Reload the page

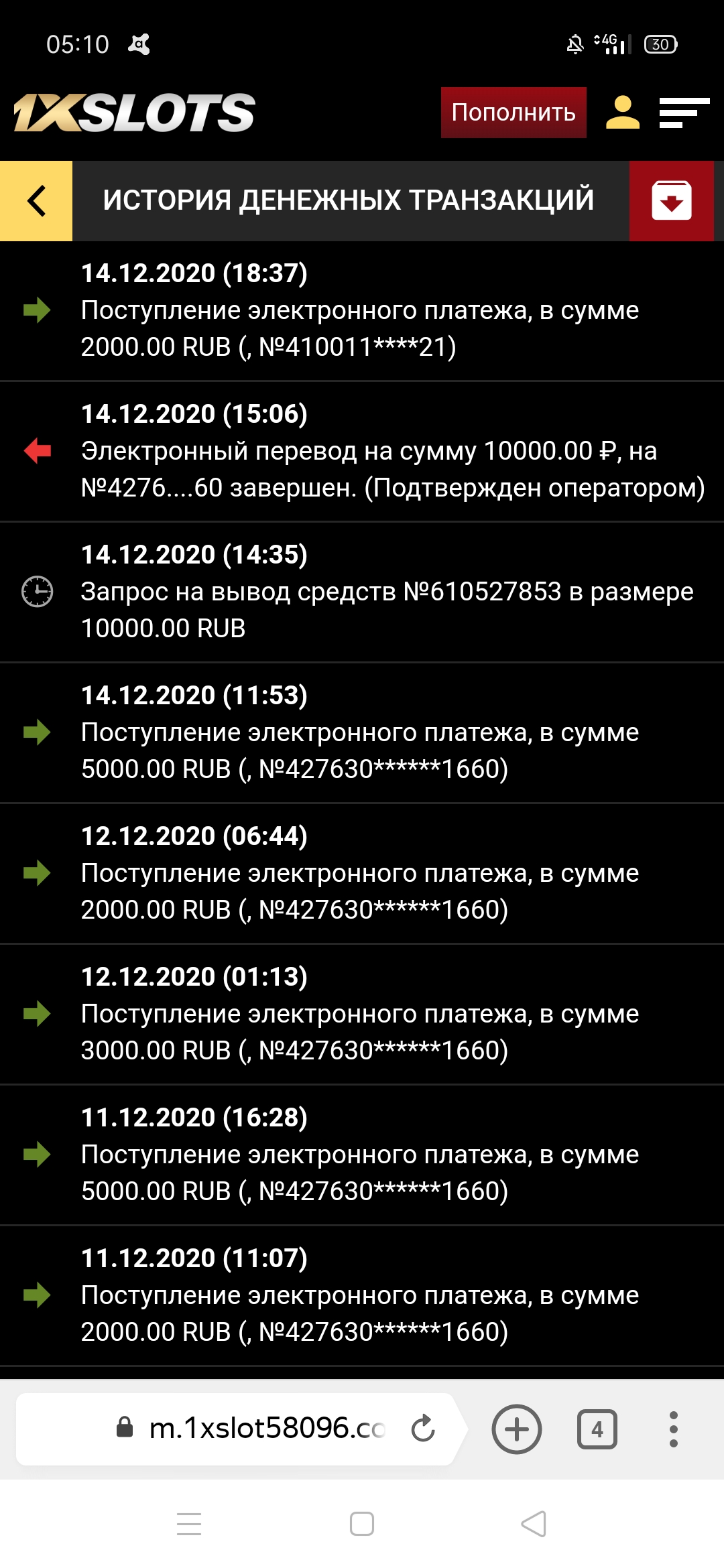tap(423, 1429)
